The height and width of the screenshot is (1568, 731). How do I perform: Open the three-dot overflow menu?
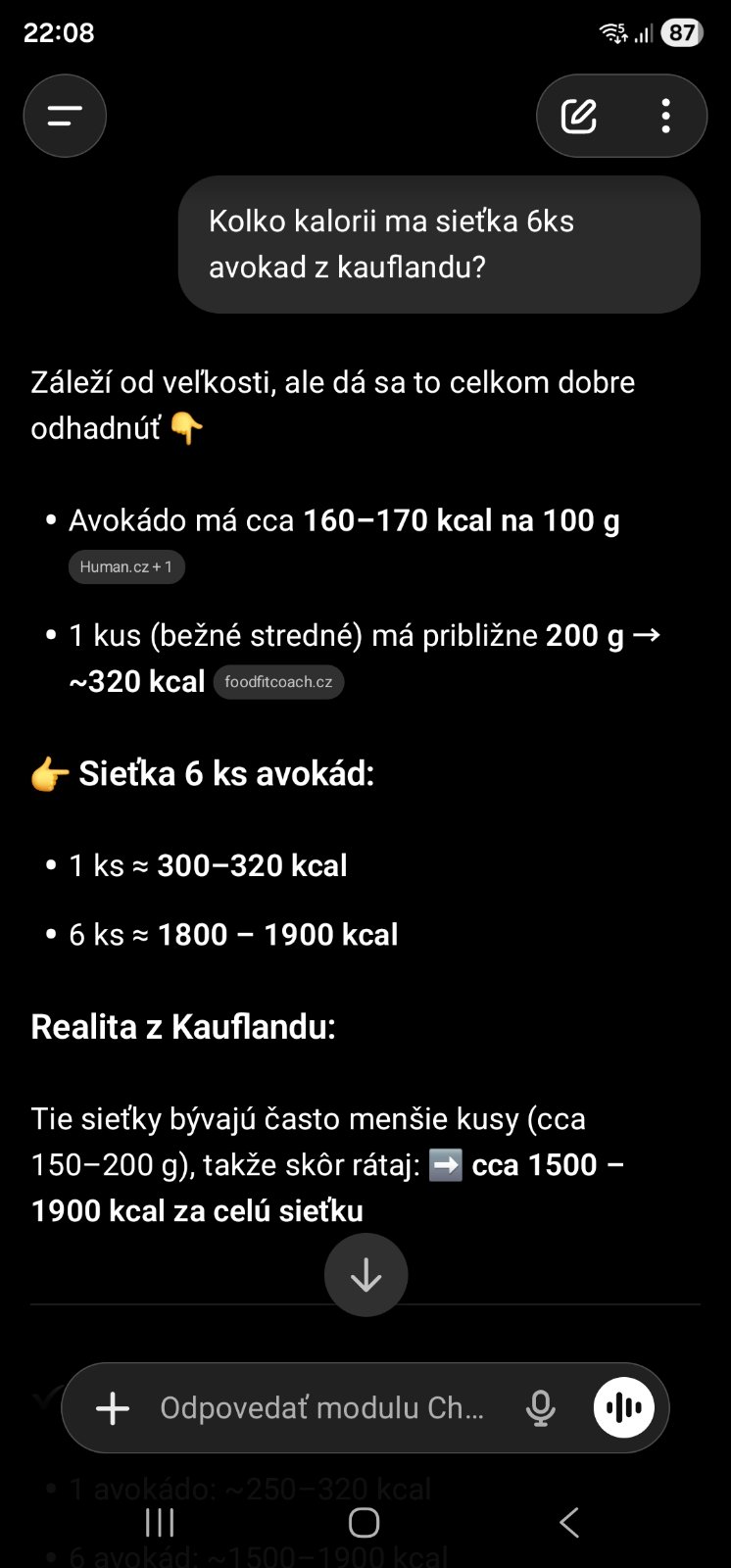(x=666, y=117)
